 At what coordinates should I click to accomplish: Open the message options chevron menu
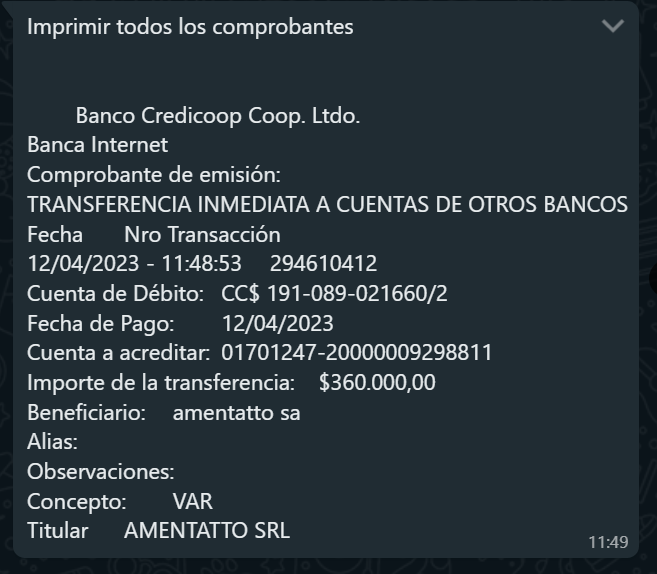coord(612,27)
